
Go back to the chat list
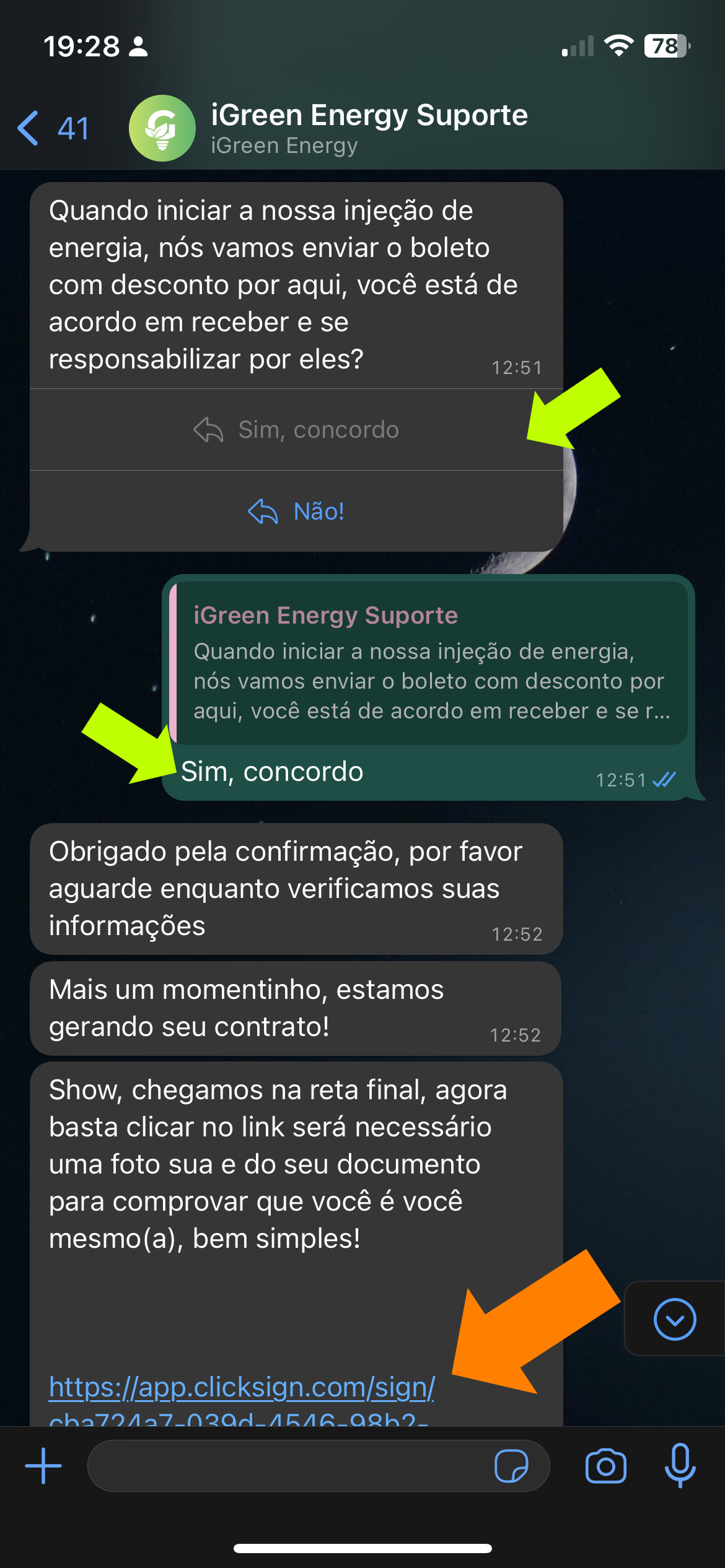[52, 129]
